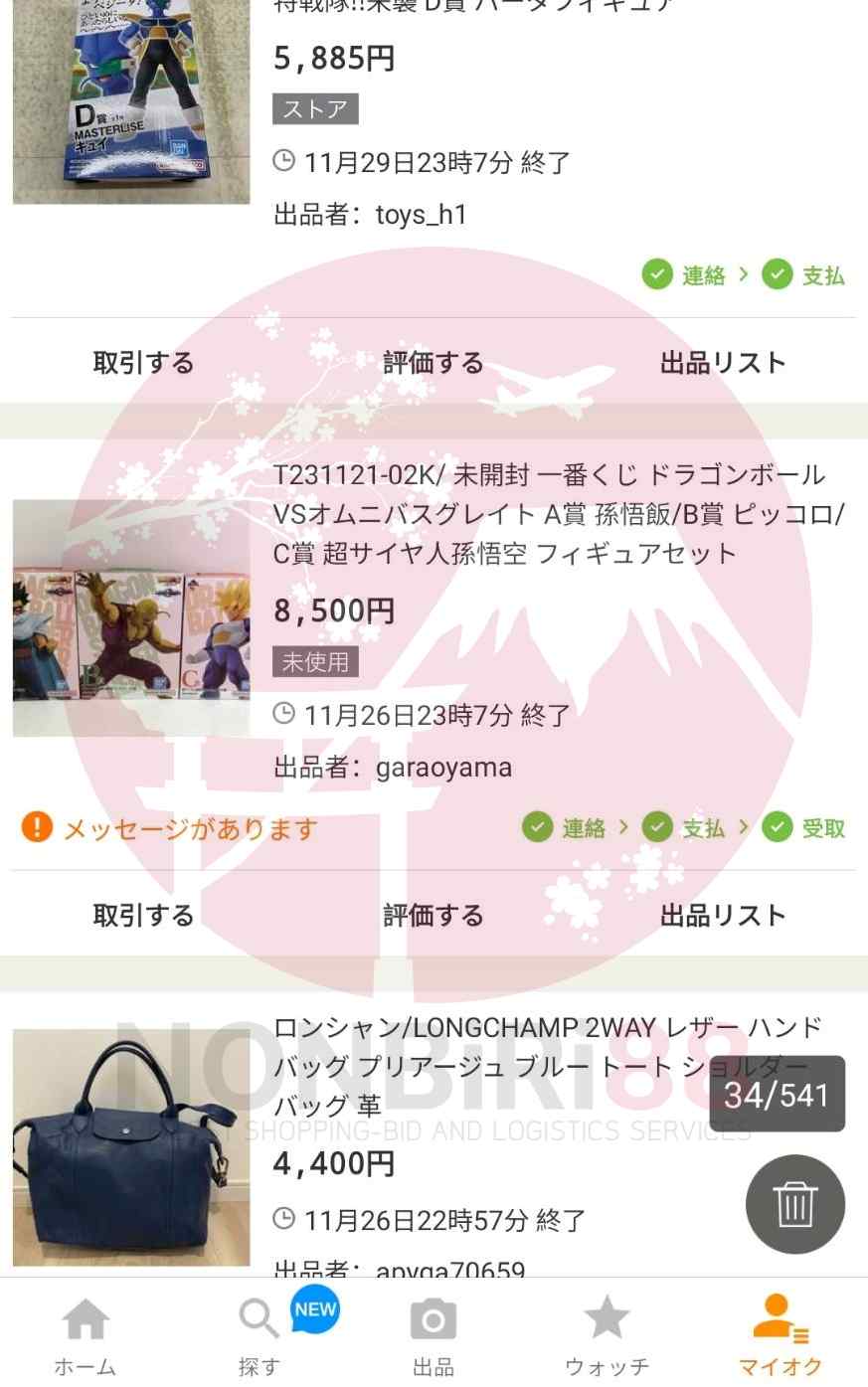868x1387 pixels.
Task: Switch to the 探す search tab
Action: tap(260, 1335)
